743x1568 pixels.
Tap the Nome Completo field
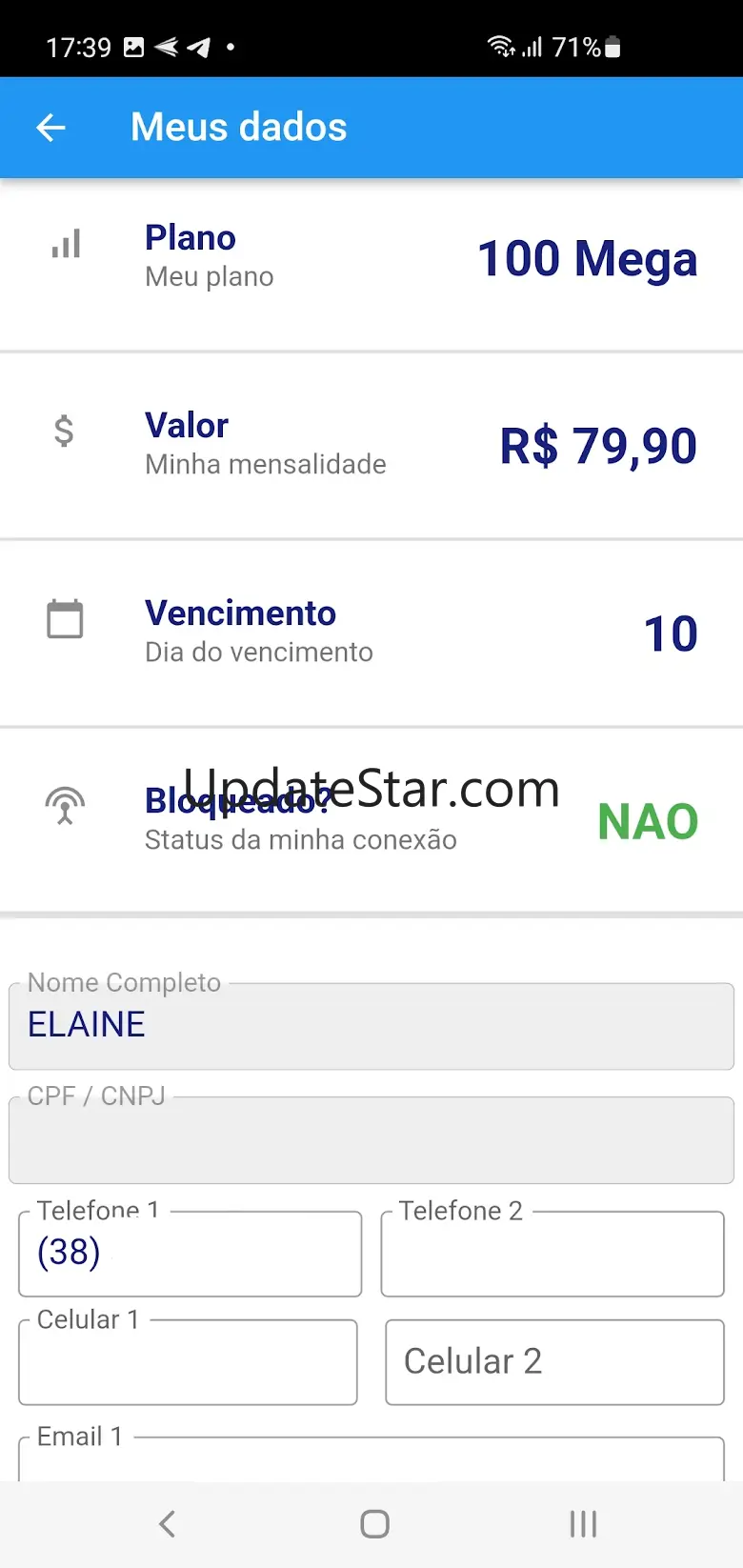(371, 1026)
